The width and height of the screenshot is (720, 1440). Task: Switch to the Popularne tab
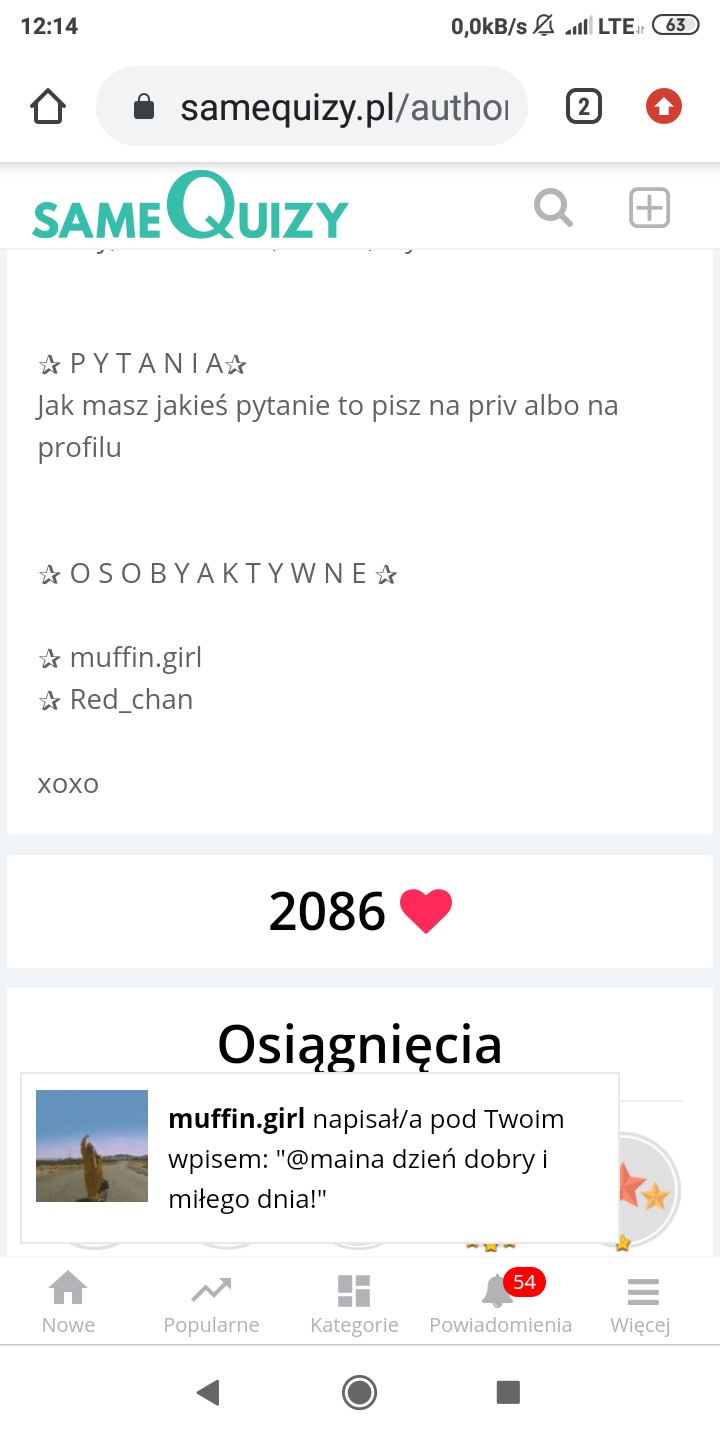coord(211,1302)
